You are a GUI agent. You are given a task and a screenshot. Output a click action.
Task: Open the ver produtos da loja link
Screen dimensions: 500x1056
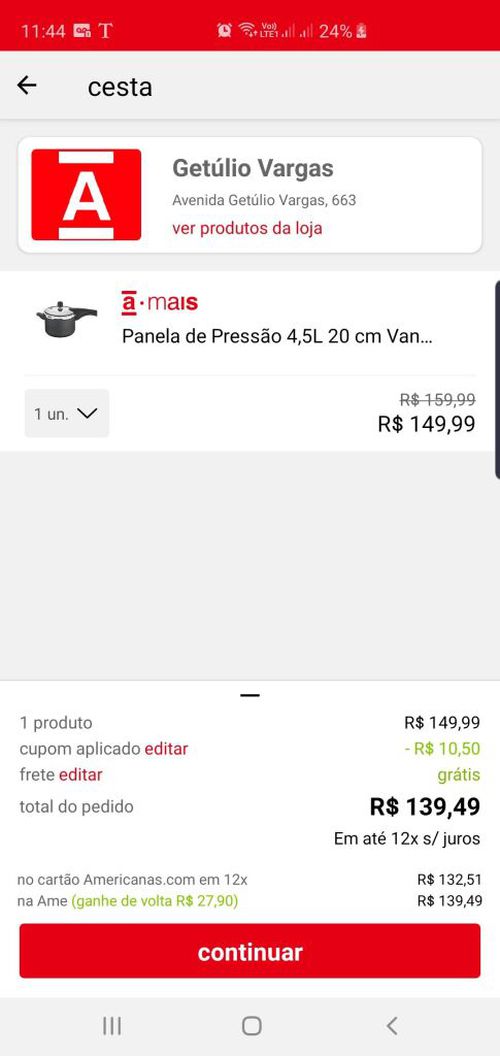(x=247, y=228)
